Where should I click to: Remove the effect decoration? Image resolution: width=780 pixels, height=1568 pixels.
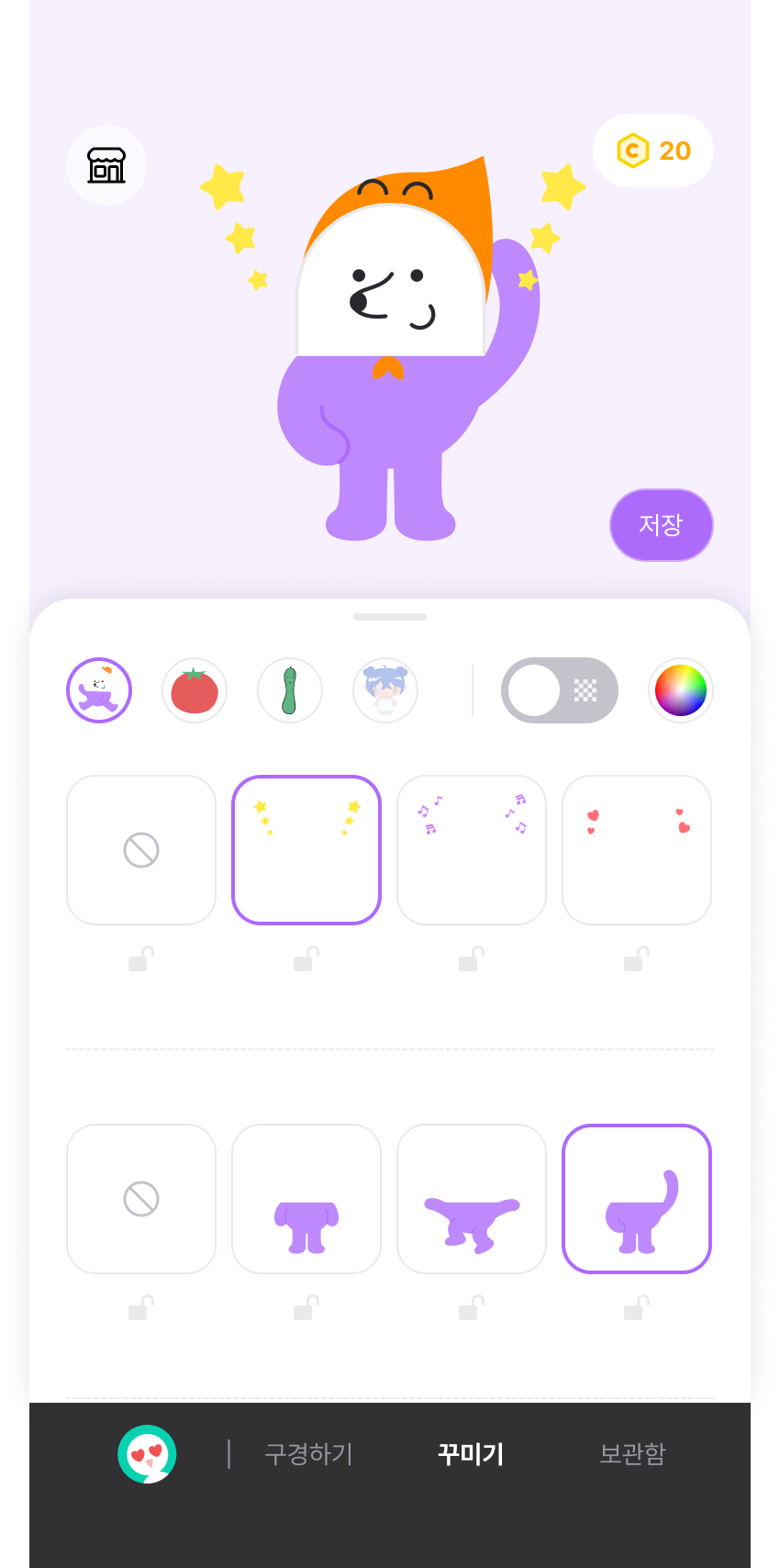(141, 850)
